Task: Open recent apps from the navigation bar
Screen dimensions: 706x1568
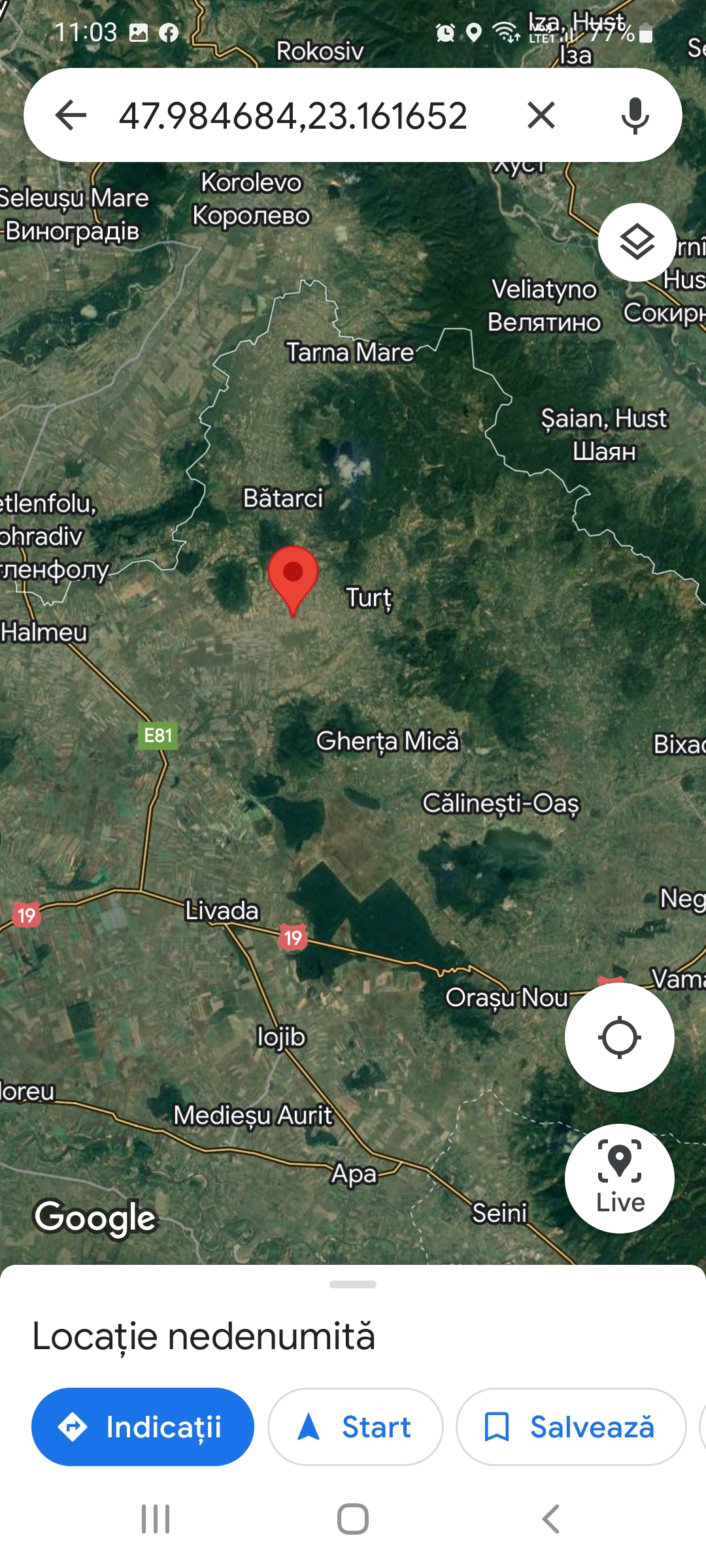Action: [156, 1519]
